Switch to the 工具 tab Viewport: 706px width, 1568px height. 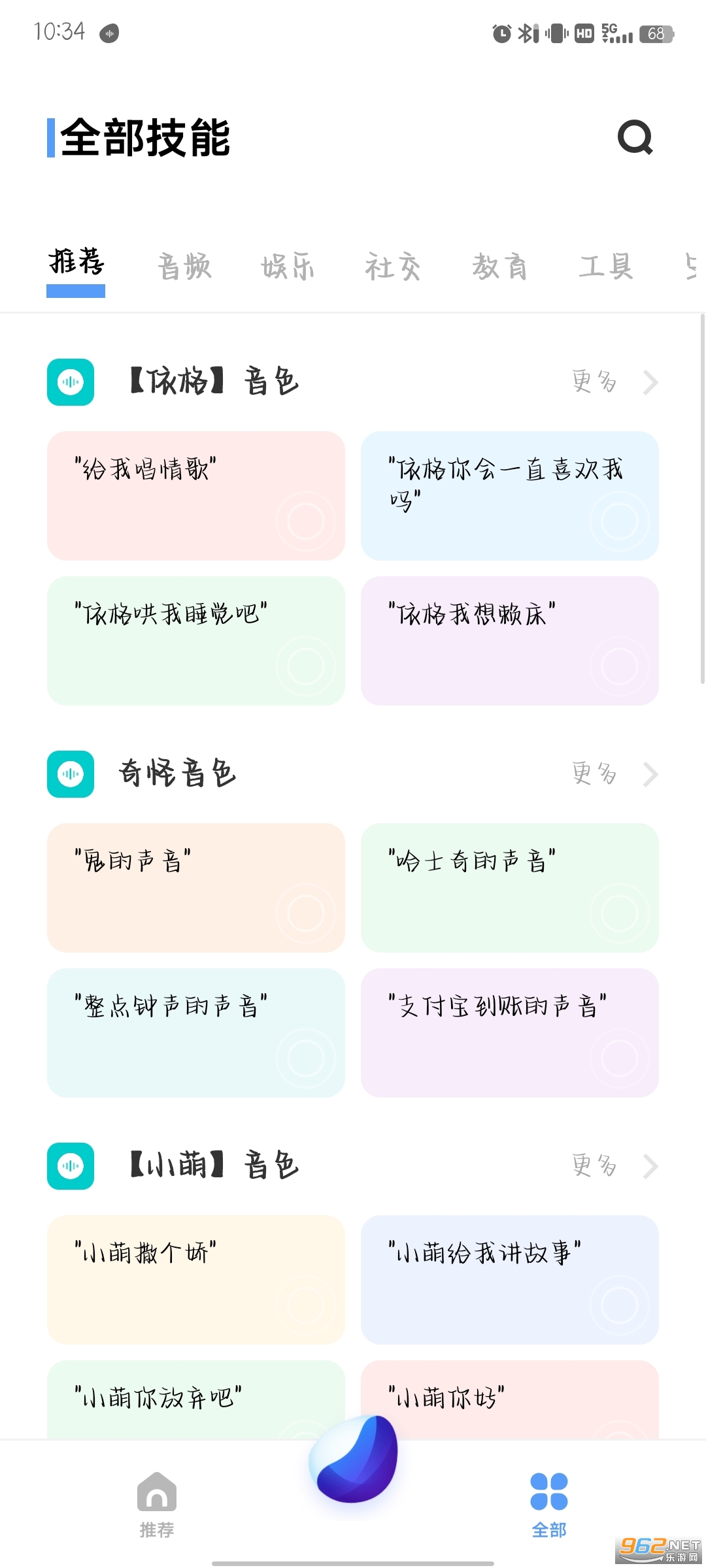pos(606,267)
